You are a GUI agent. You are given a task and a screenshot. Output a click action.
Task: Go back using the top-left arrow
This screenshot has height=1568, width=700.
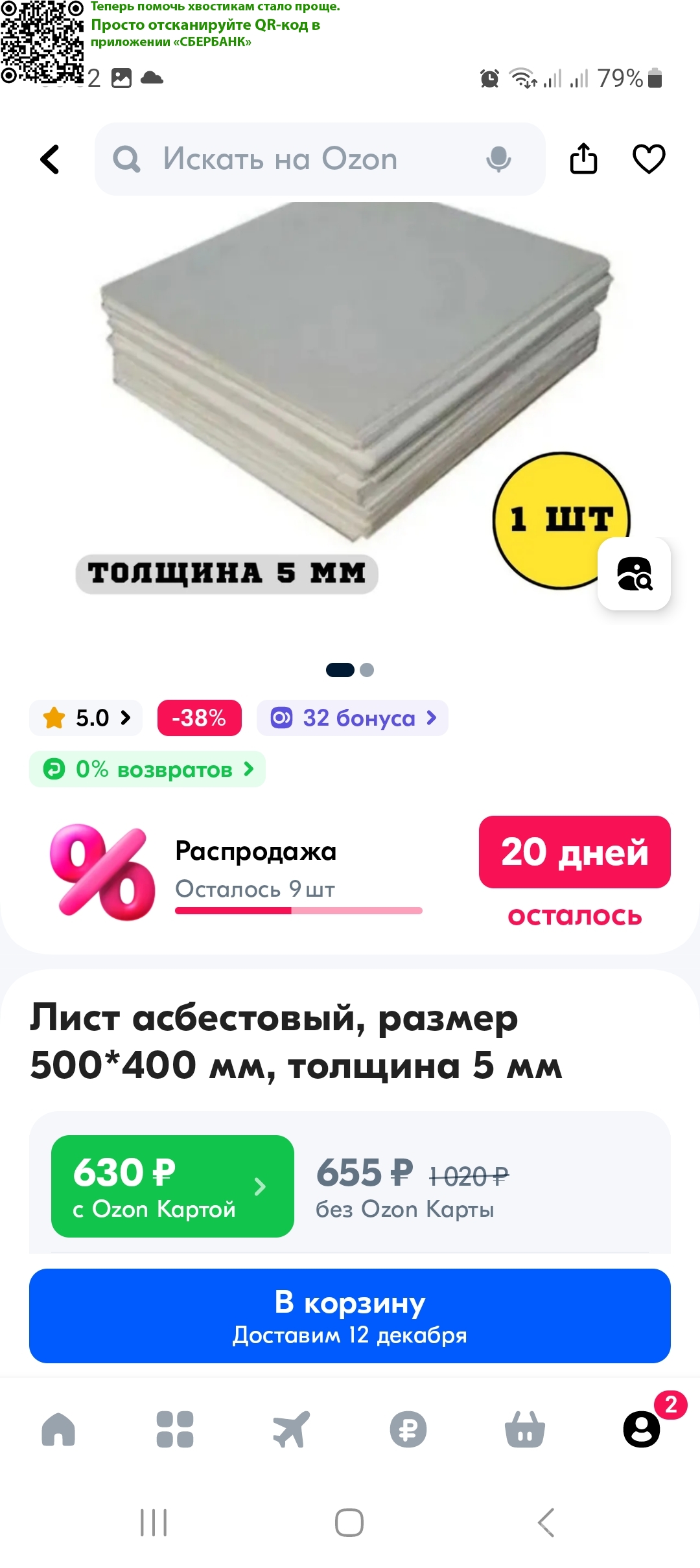pos(51,159)
